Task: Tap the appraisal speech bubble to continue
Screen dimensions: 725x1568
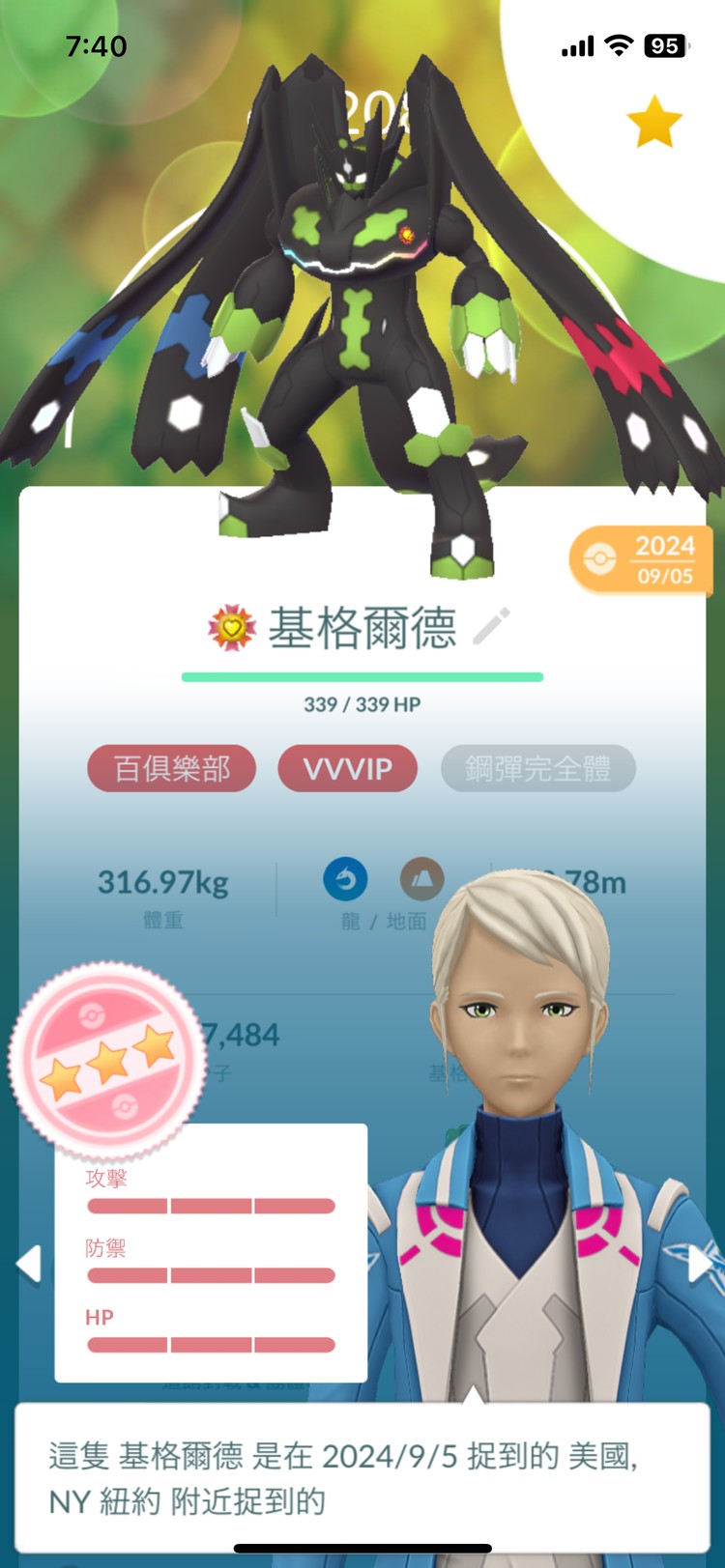Action: pyautogui.click(x=362, y=1476)
